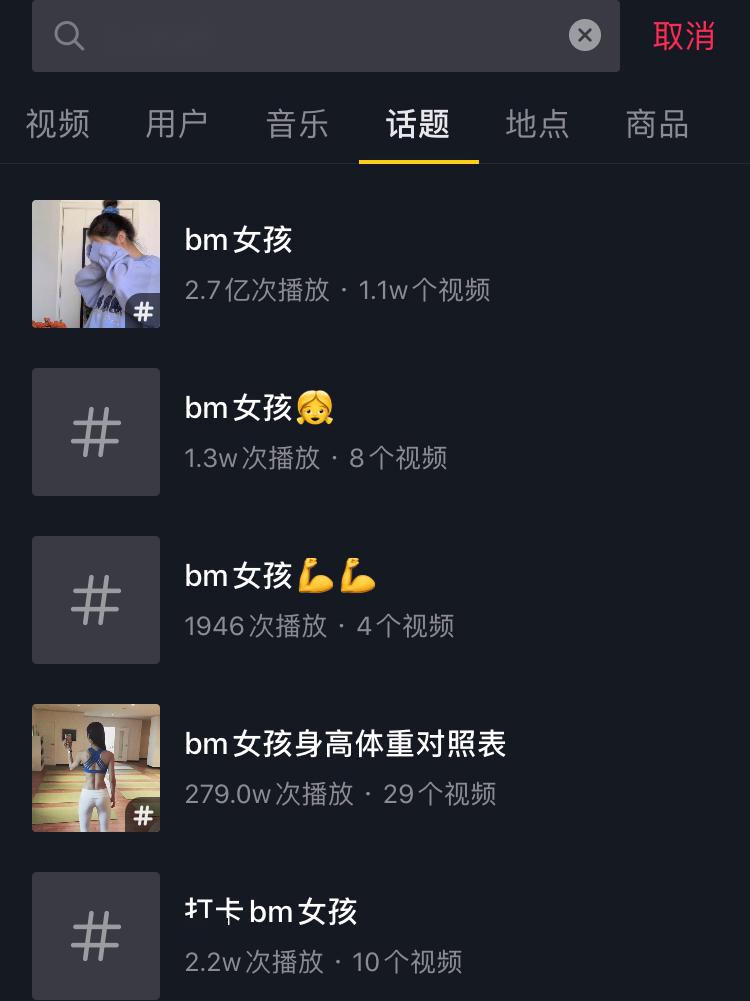Image resolution: width=750 pixels, height=1001 pixels.
Task: Open the 商品 tab
Action: (657, 124)
